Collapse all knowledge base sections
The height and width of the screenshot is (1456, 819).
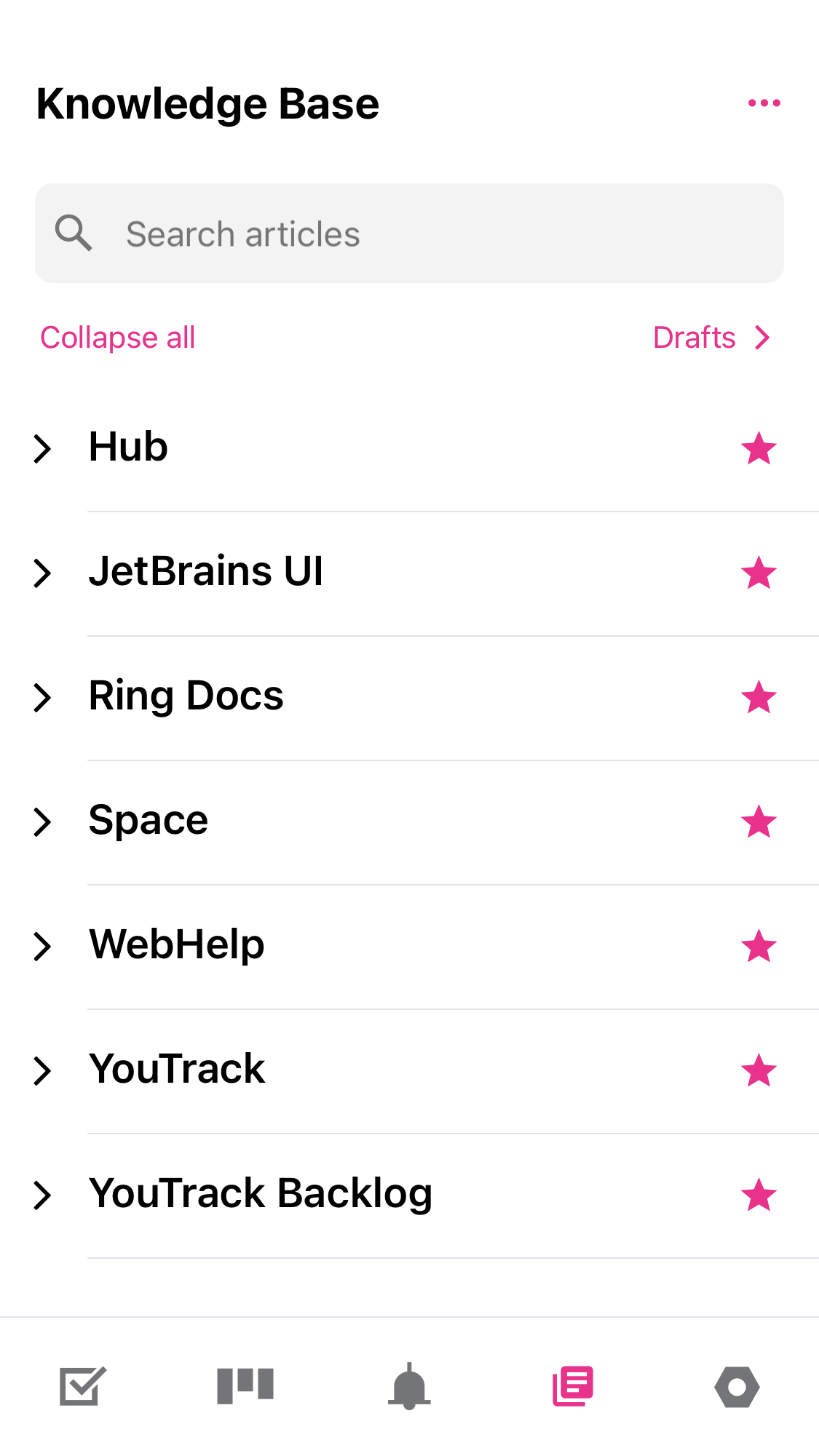click(x=118, y=337)
